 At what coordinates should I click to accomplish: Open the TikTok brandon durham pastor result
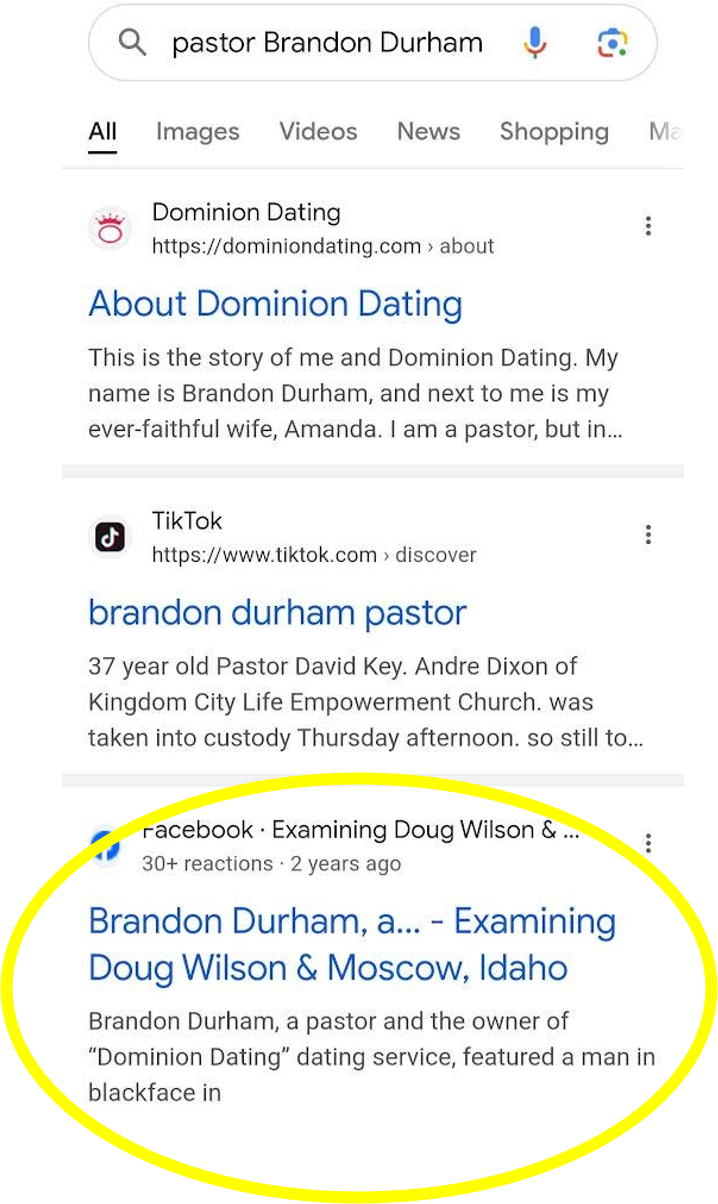[x=277, y=613]
